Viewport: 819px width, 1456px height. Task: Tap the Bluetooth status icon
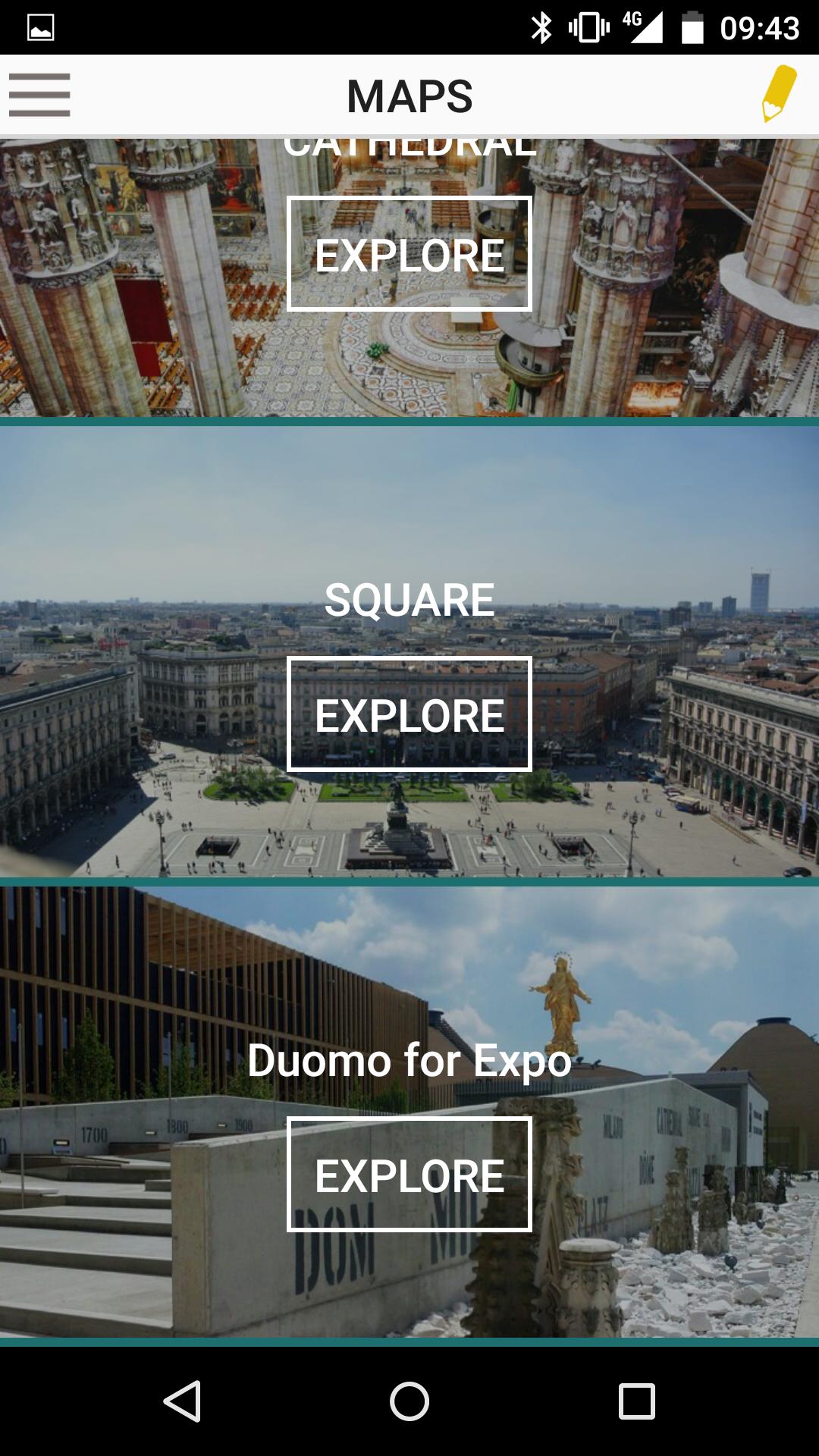click(543, 24)
